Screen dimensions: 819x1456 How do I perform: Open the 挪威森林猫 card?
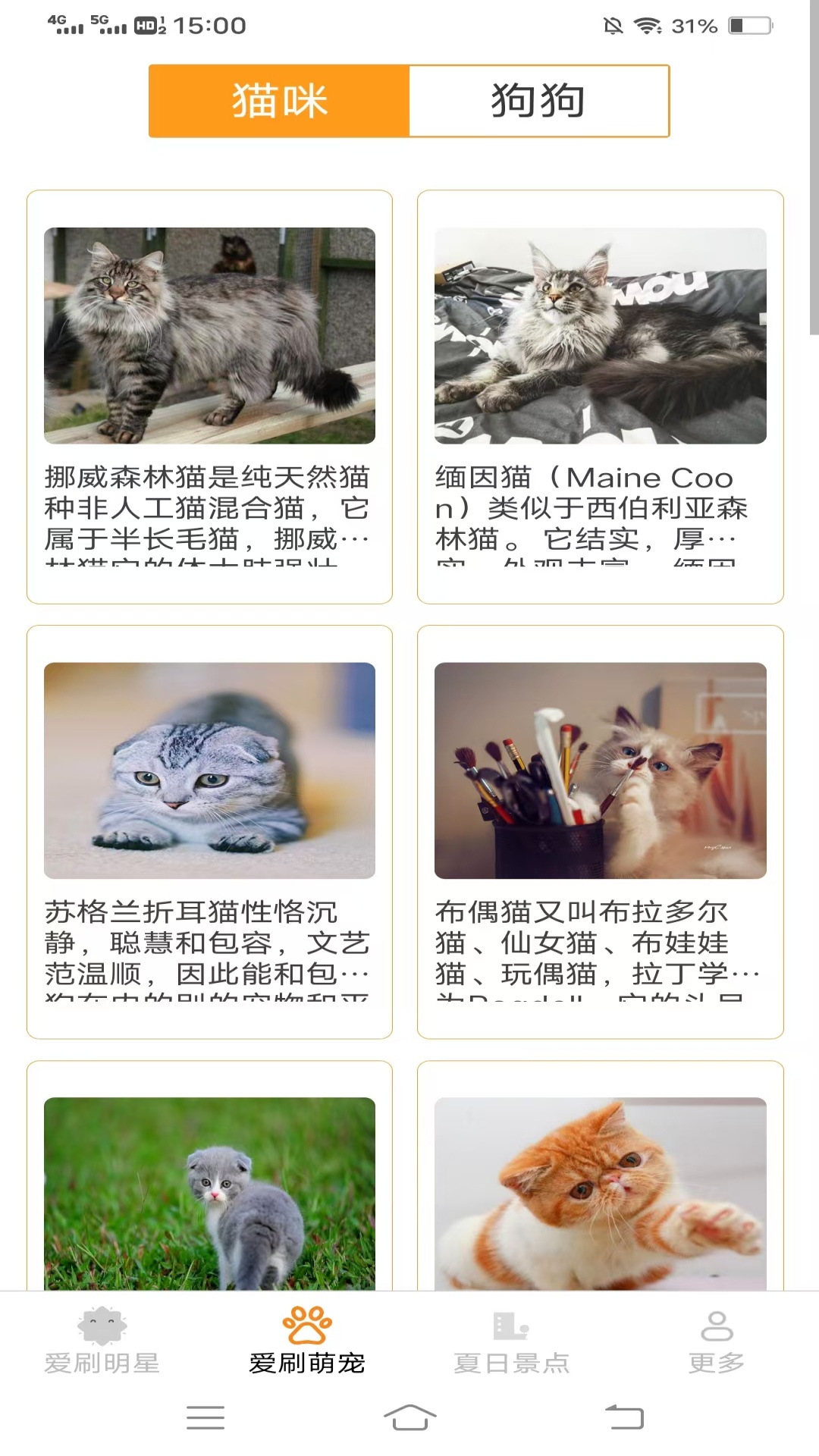tap(209, 397)
